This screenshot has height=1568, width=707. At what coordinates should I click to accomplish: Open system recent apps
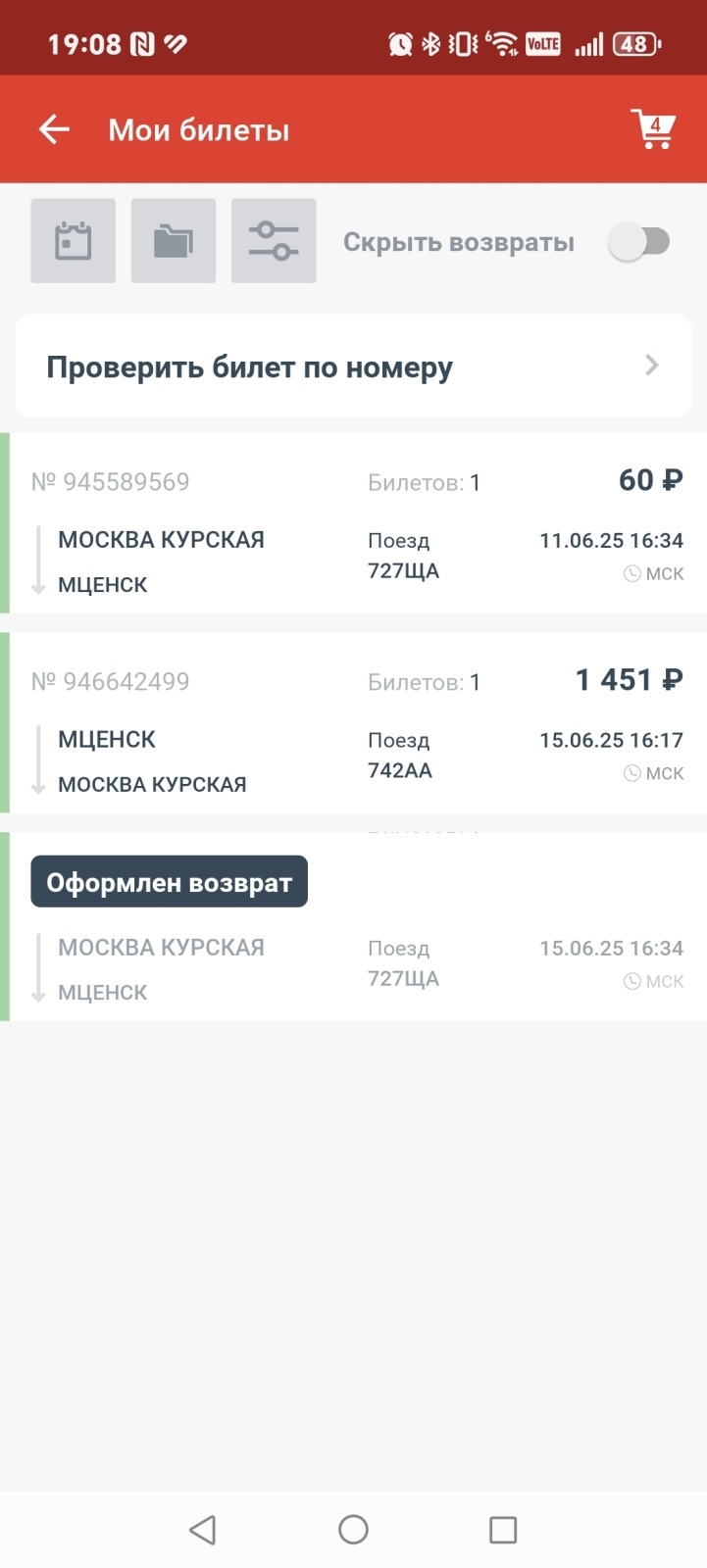pos(503,1530)
